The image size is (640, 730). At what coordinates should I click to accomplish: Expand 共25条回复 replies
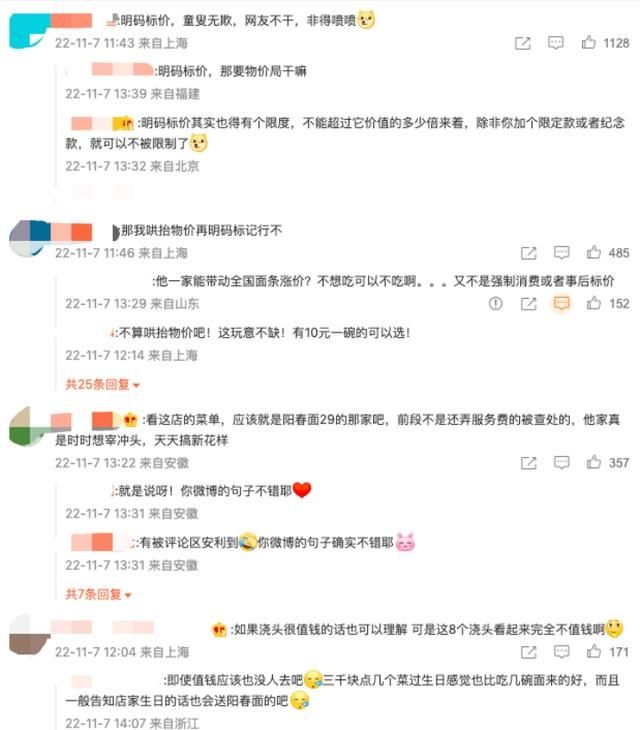103,384
